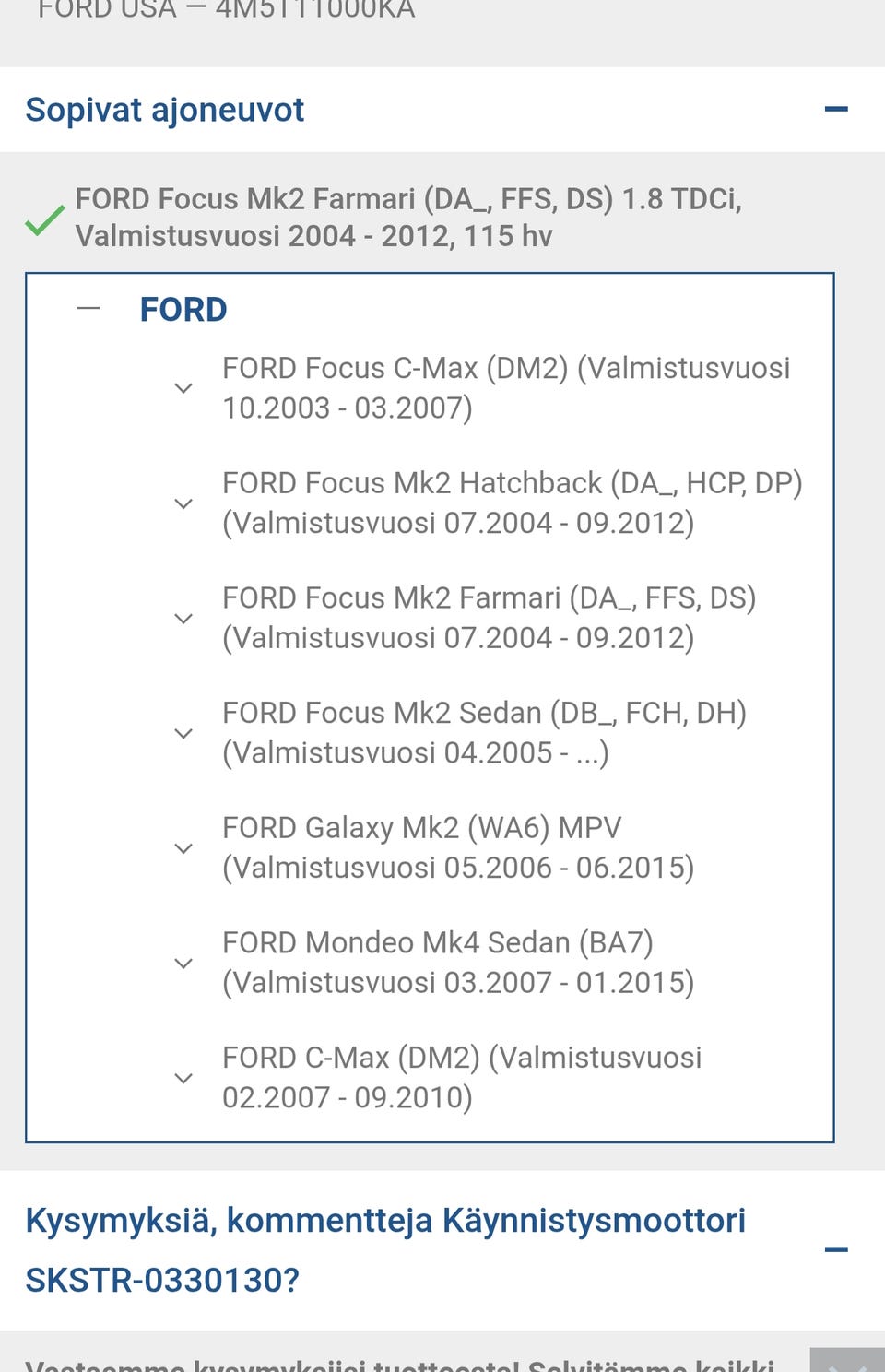This screenshot has width=885, height=1372.
Task: Expand FORD Focus C-Max (DM2) 10.2003 - 03.2007
Action: (x=183, y=388)
